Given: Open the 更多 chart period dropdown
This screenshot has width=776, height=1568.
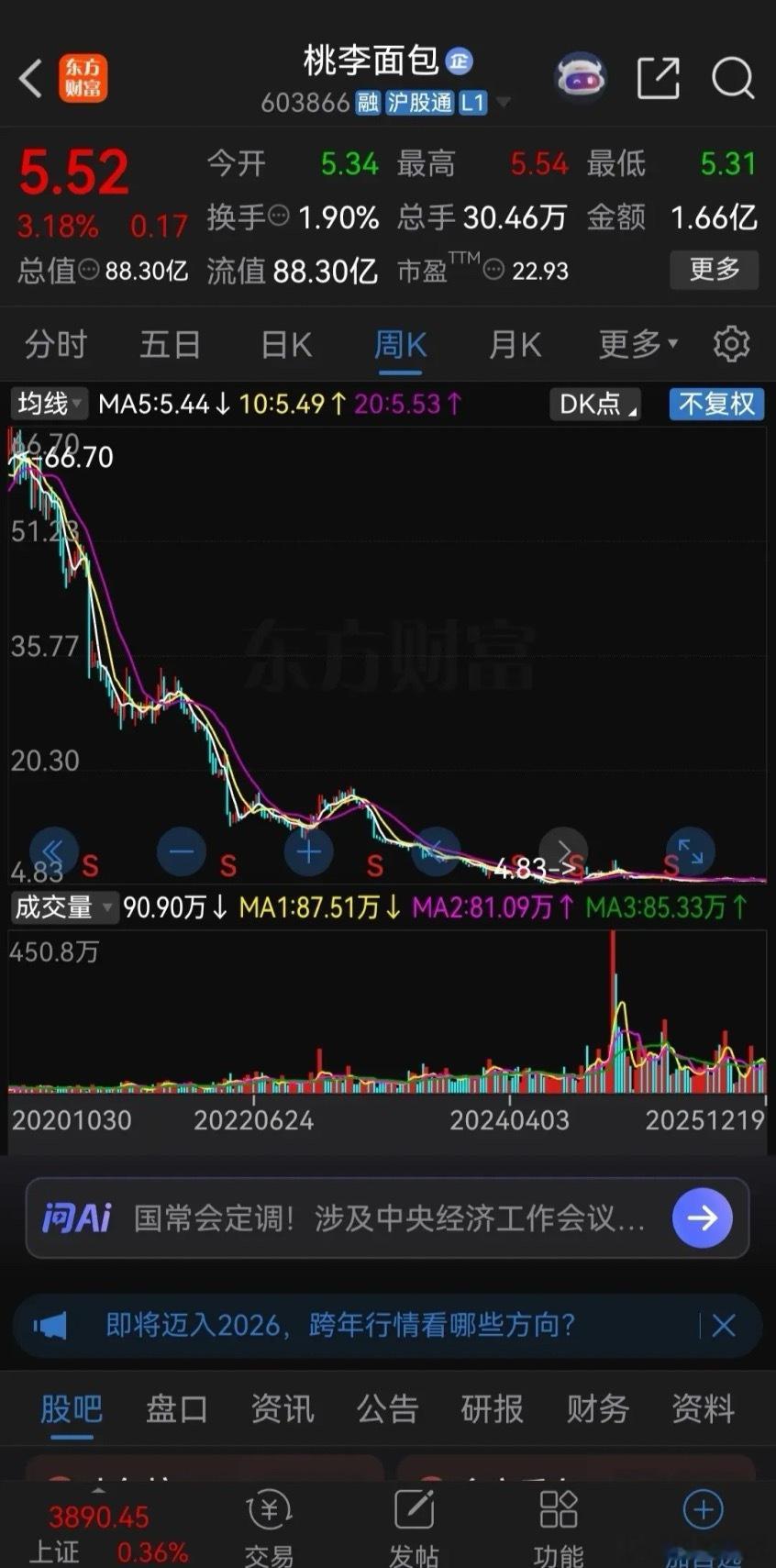Looking at the screenshot, I should pyautogui.click(x=636, y=343).
